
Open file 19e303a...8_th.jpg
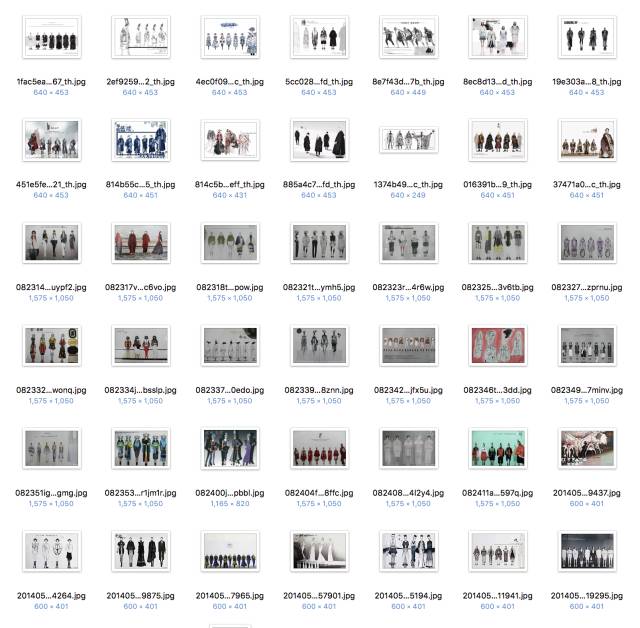point(587,38)
